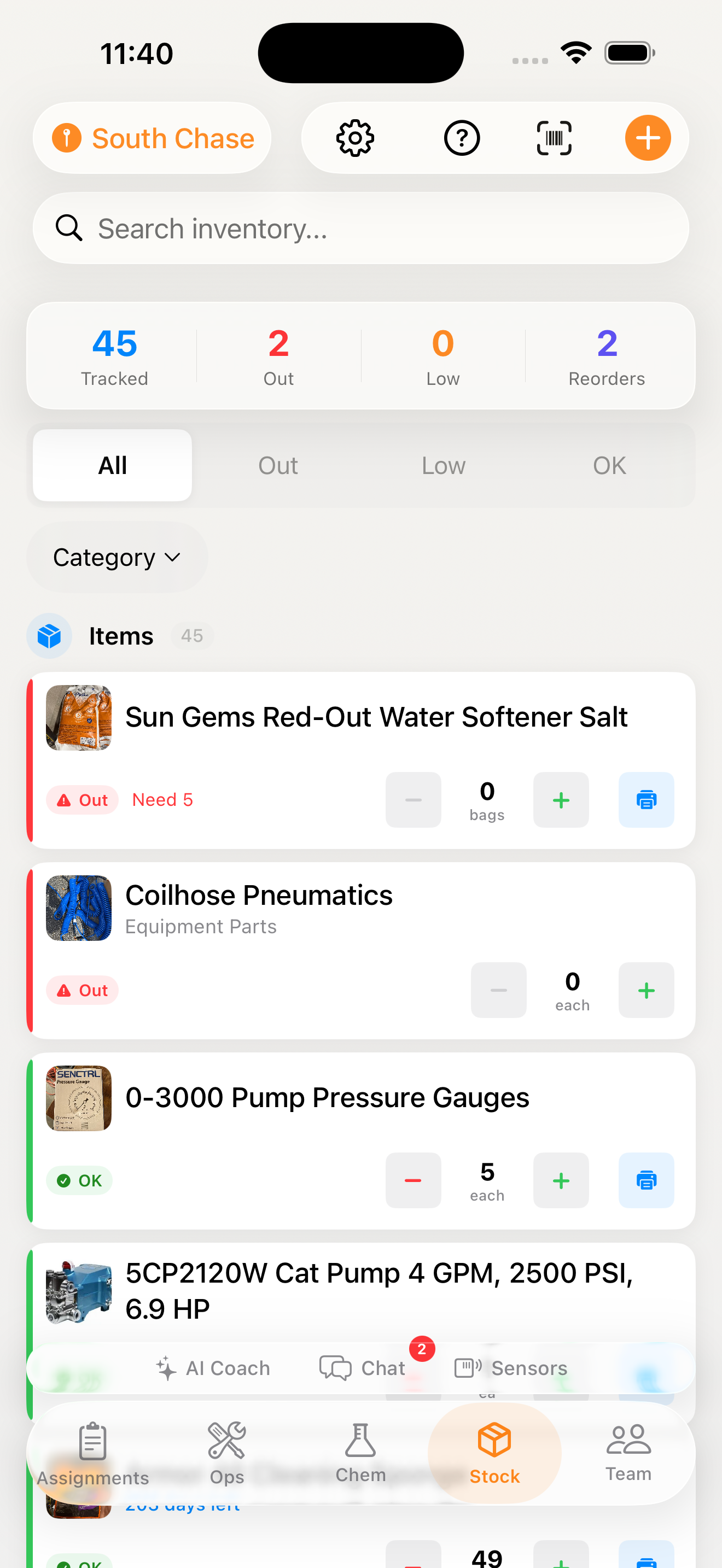The image size is (722, 1568).
Task: Switch to the Out filter tab
Action: click(278, 464)
